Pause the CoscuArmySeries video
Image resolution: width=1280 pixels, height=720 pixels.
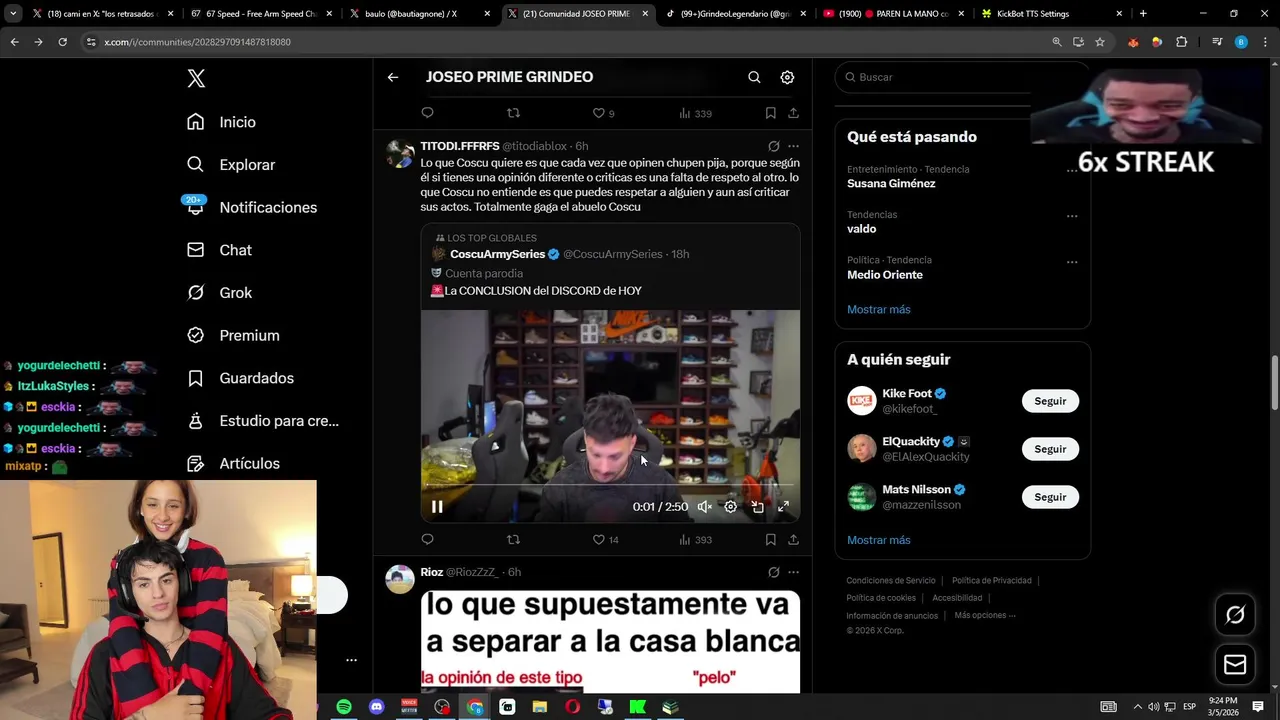coord(437,507)
